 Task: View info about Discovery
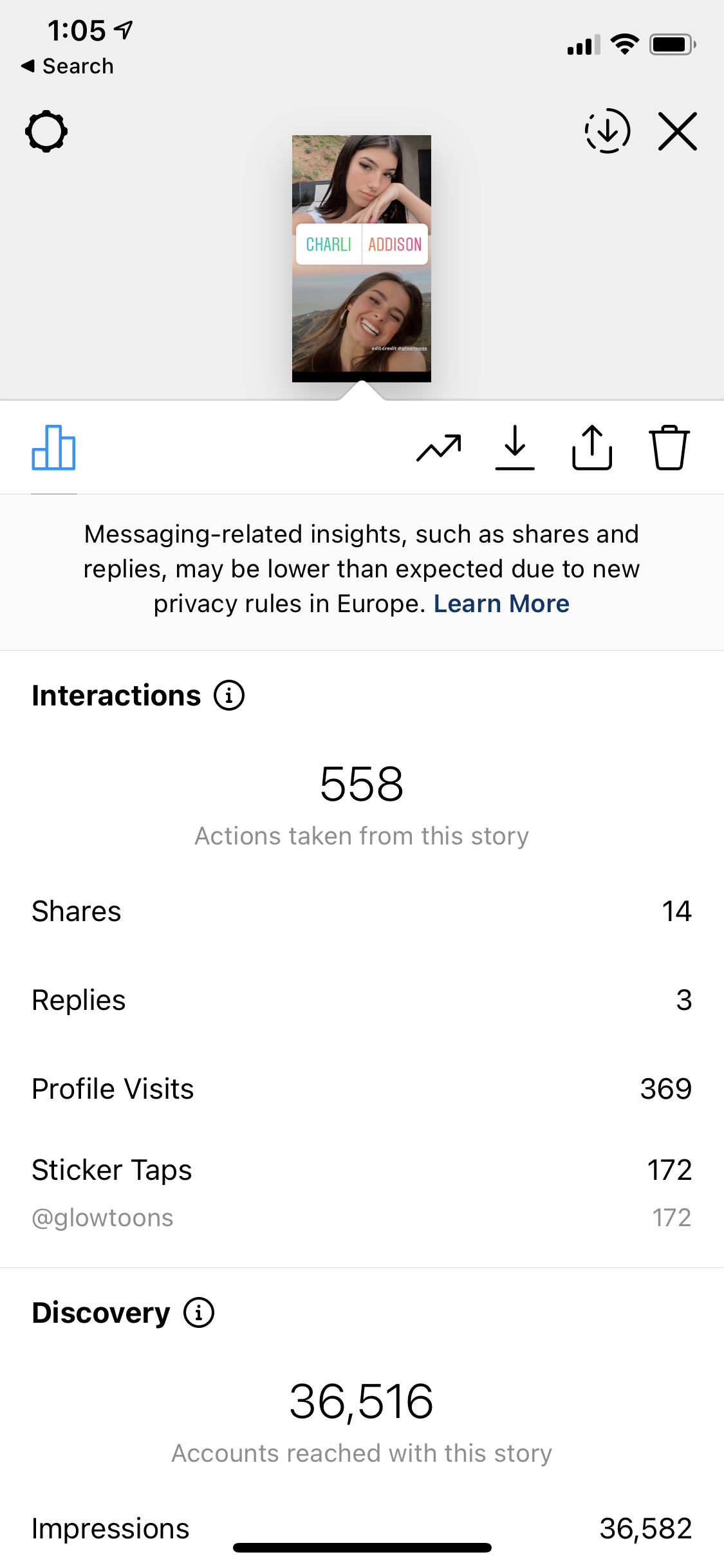tap(199, 1312)
